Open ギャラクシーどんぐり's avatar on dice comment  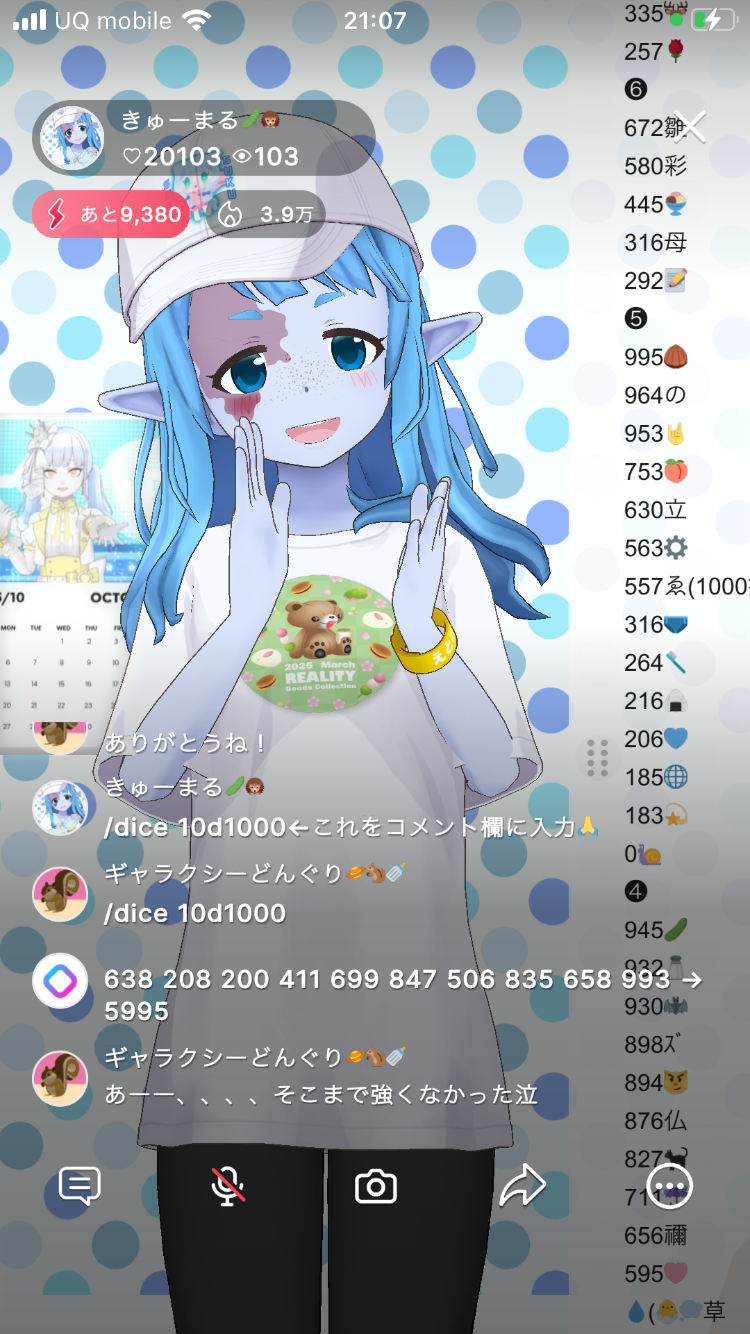pos(60,893)
